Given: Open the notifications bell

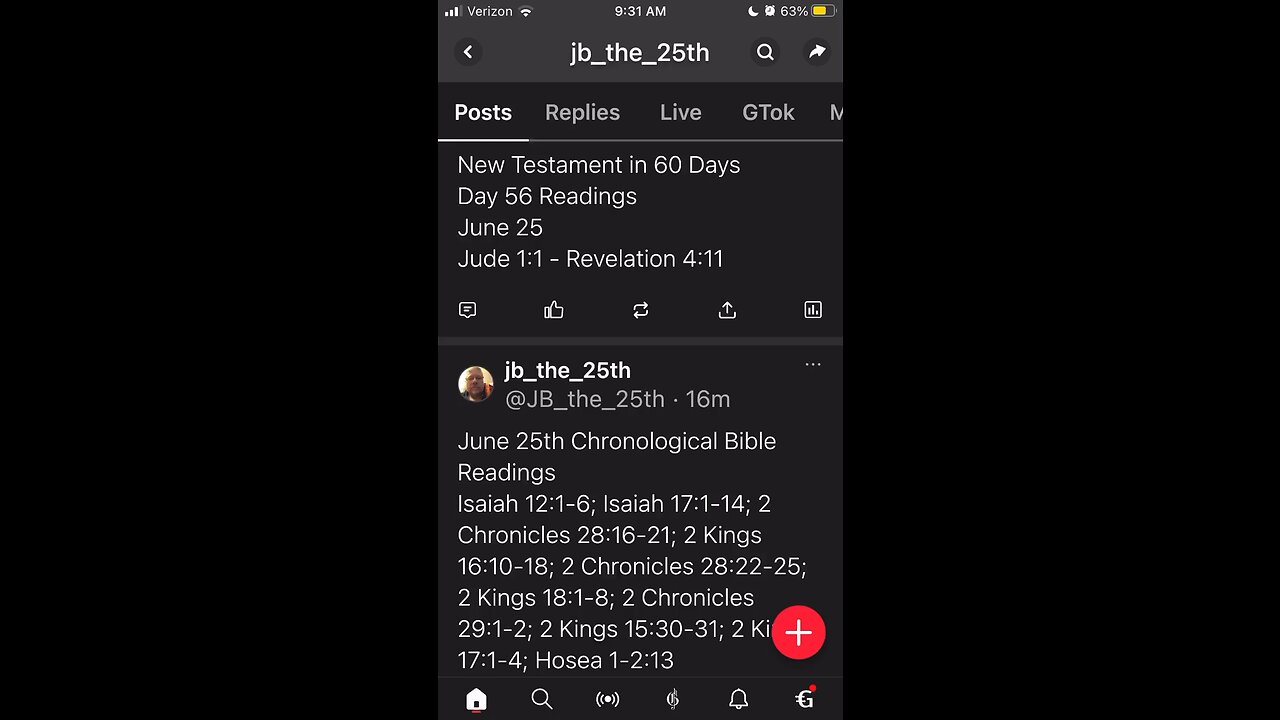Looking at the screenshot, I should tap(738, 699).
